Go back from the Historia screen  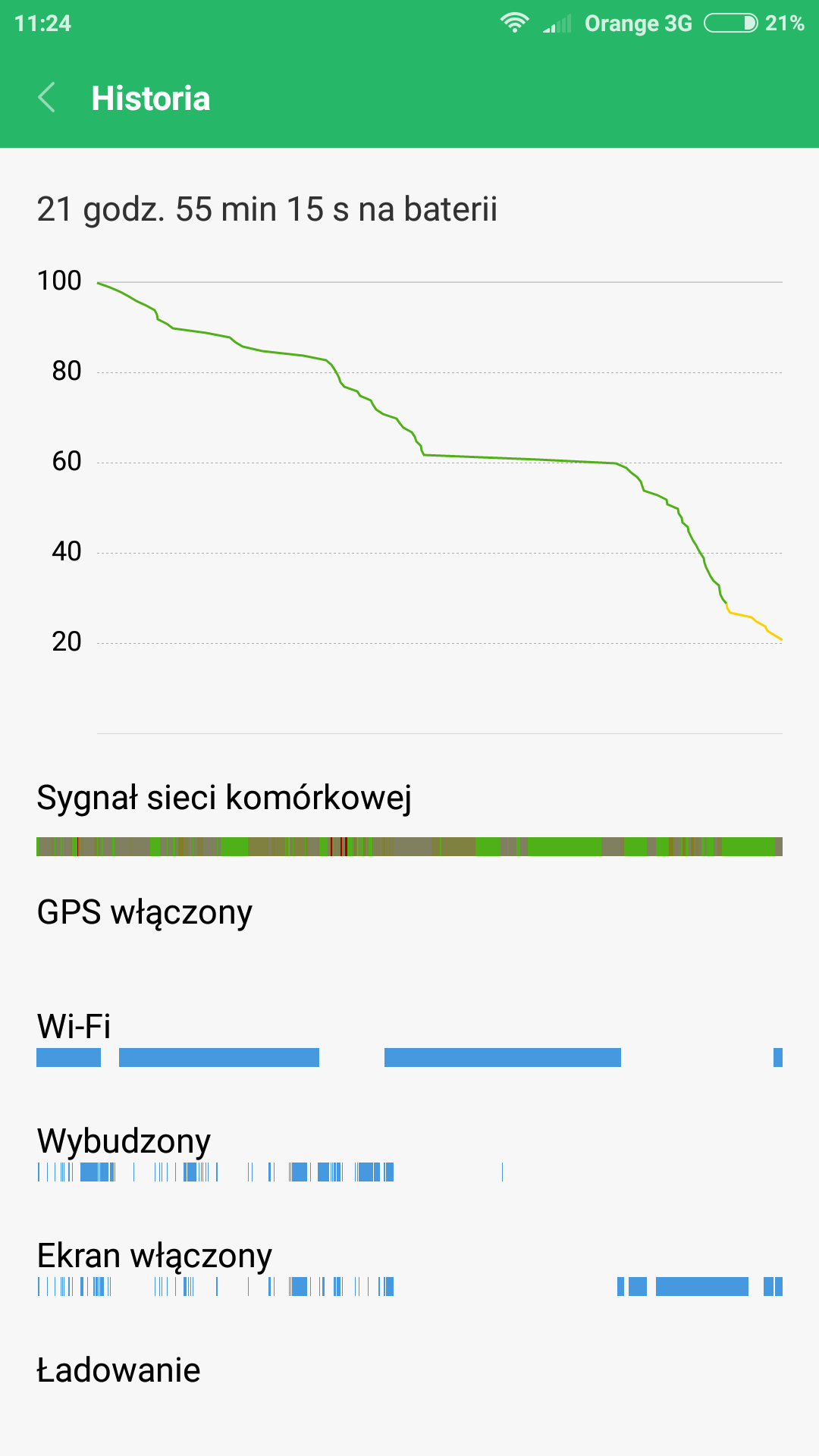point(47,98)
